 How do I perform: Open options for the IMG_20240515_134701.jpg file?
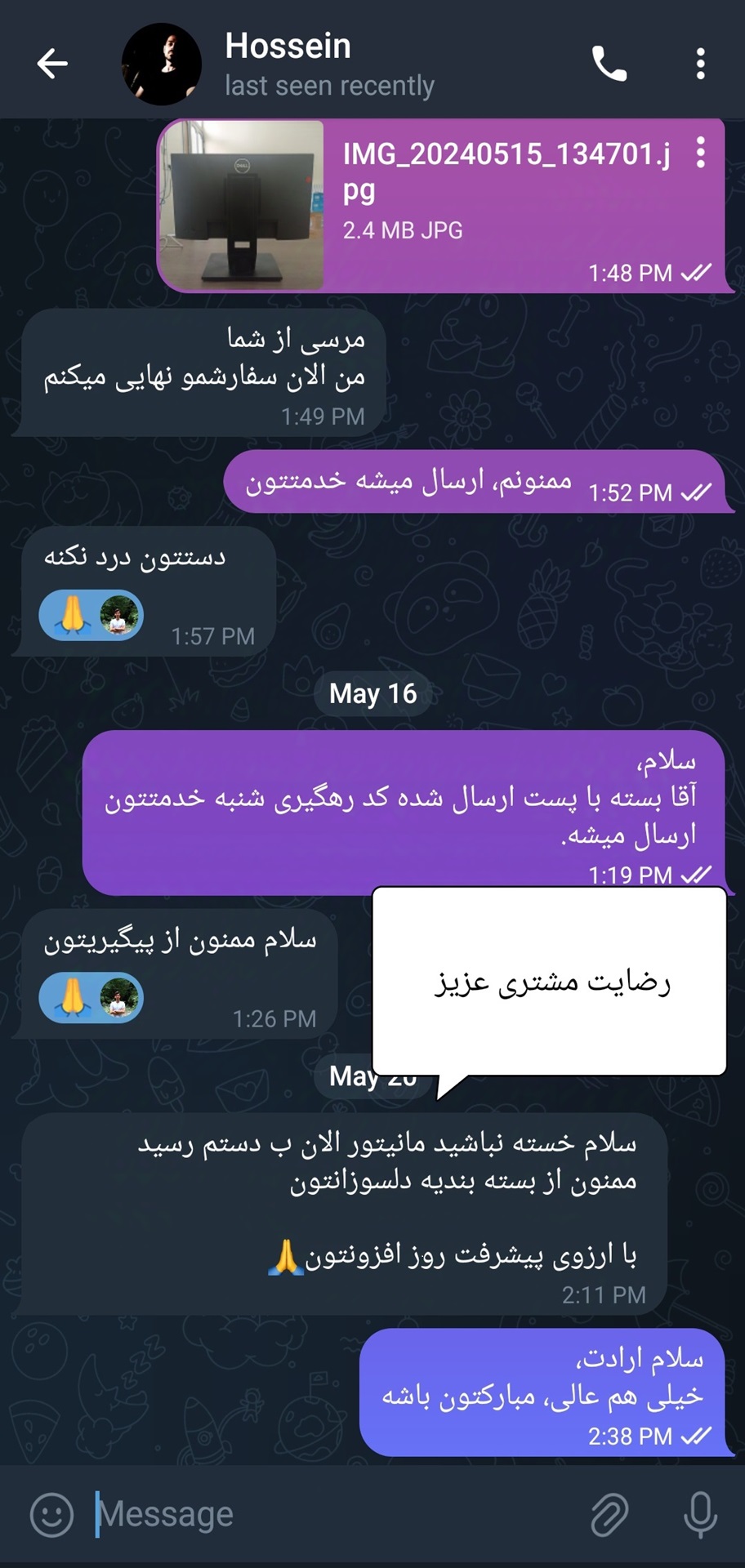[700, 153]
